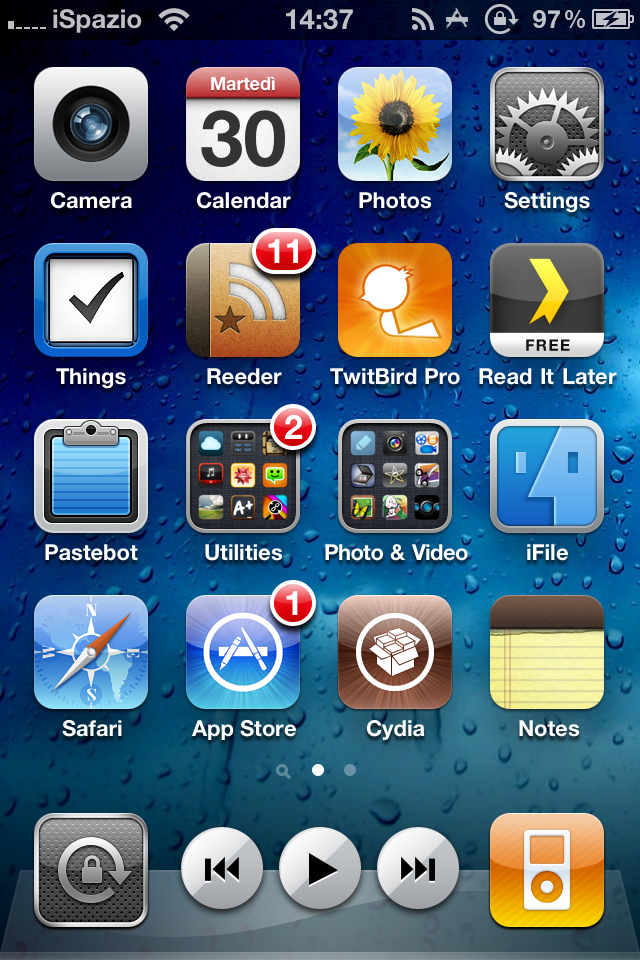Open the Utilities folder
The width and height of the screenshot is (640, 960).
pos(243,476)
